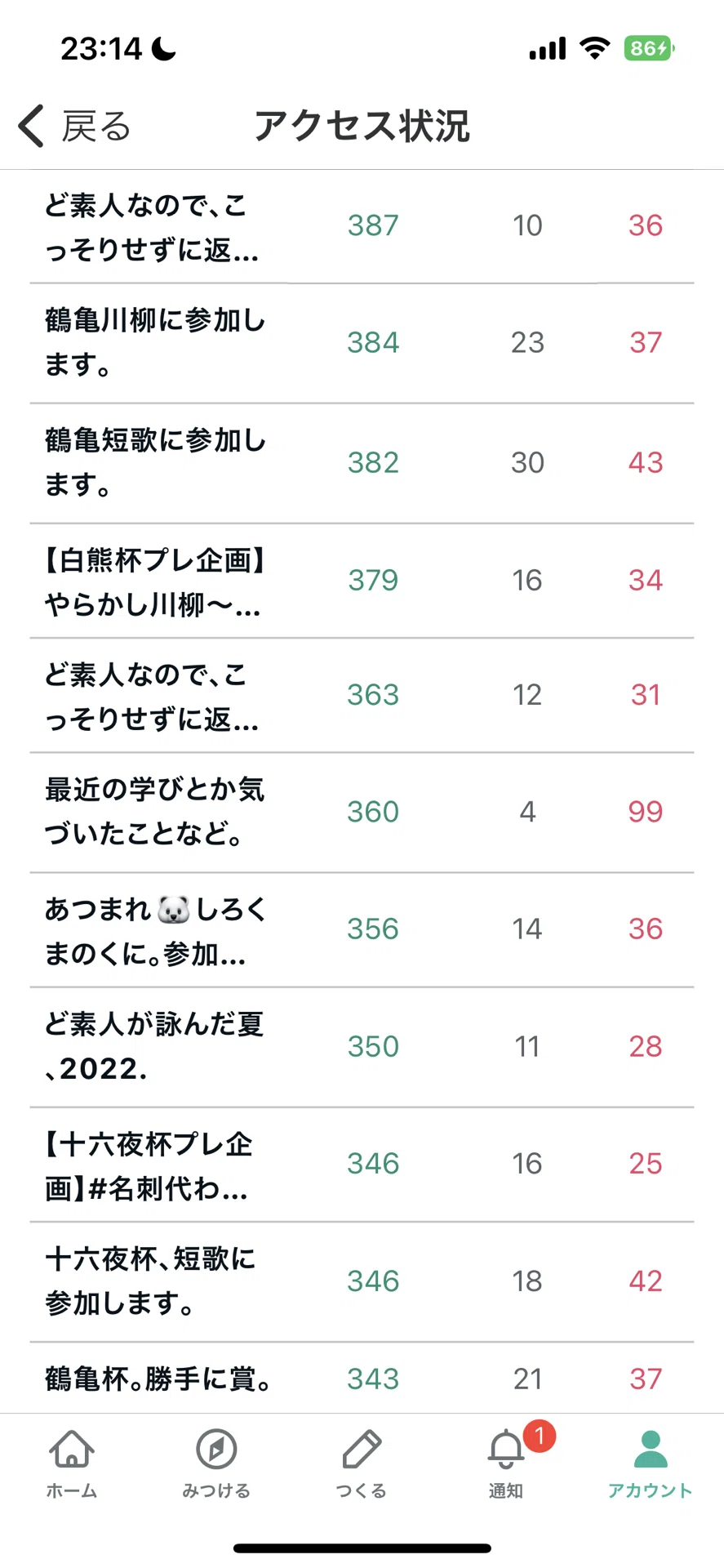
Task: Select the アカウント tab
Action: [x=651, y=1464]
